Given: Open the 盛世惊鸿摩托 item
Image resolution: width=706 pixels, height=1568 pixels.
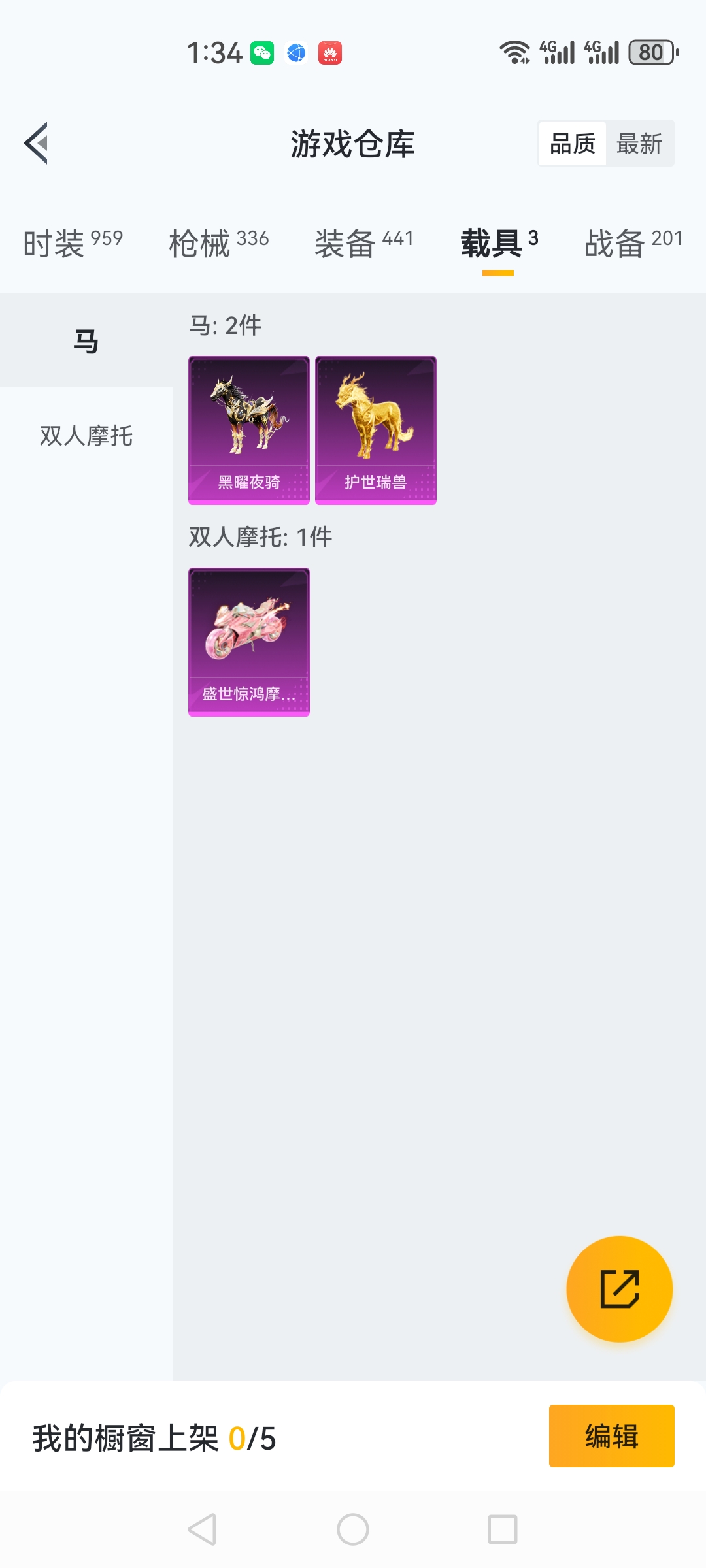Looking at the screenshot, I should tap(248, 642).
